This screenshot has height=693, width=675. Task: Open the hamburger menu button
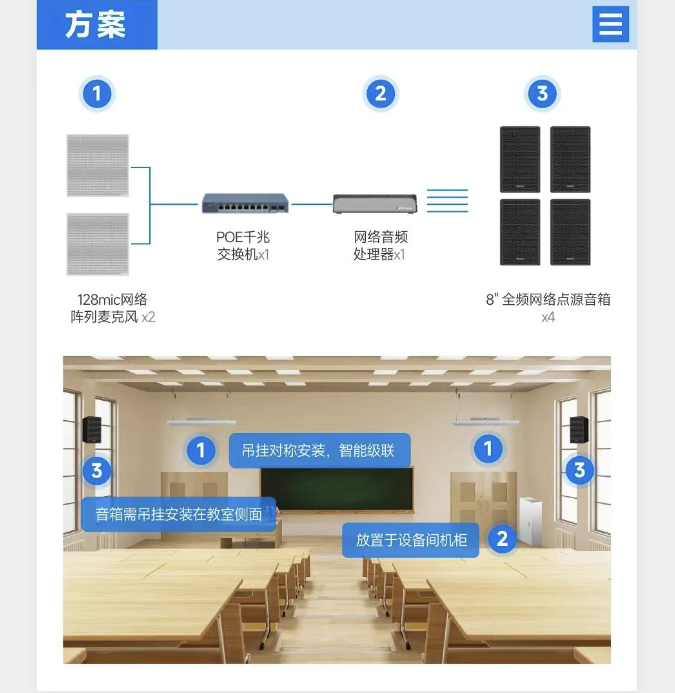click(610, 24)
